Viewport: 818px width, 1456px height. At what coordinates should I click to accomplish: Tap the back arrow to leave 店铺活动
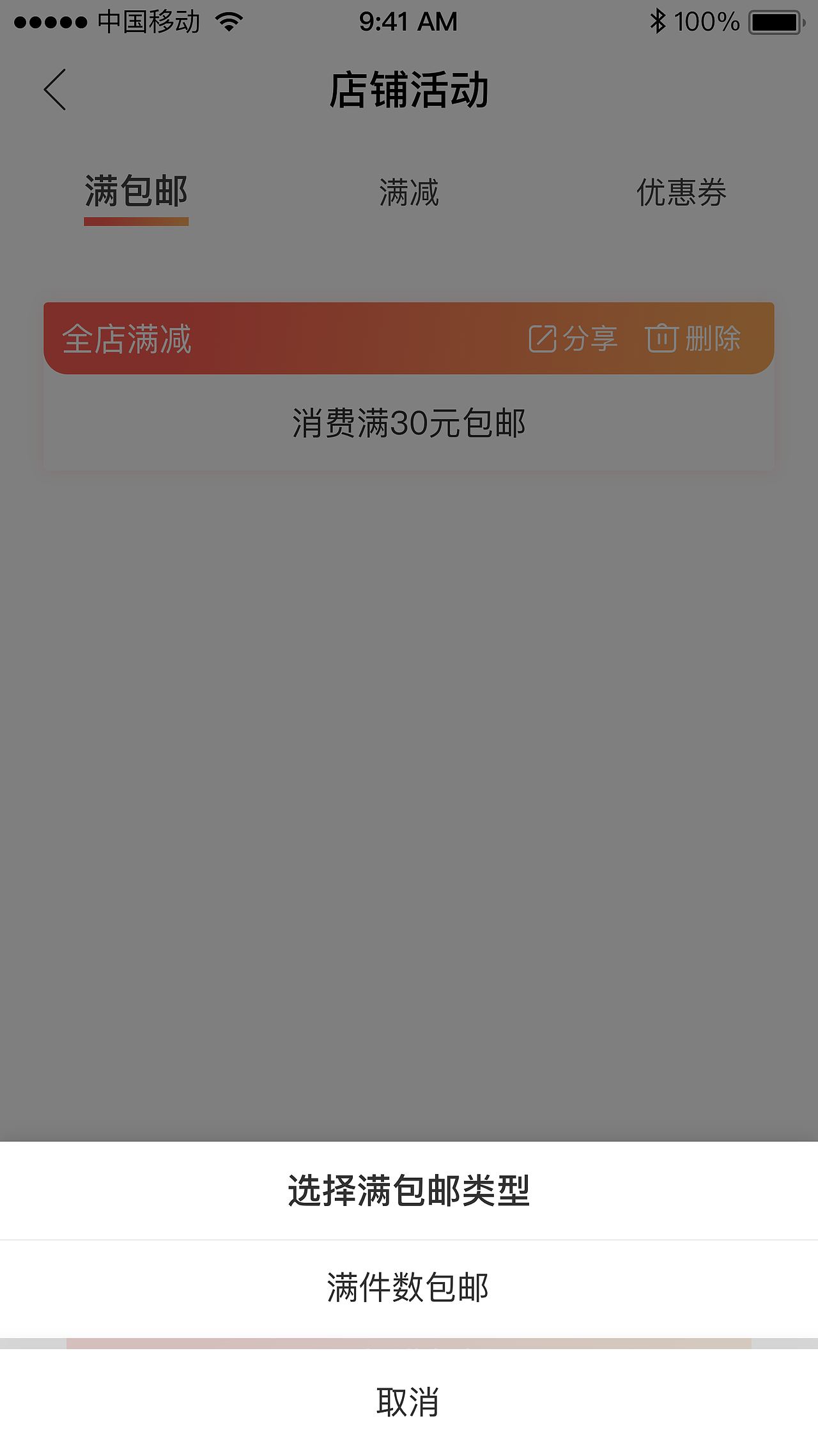[54, 90]
